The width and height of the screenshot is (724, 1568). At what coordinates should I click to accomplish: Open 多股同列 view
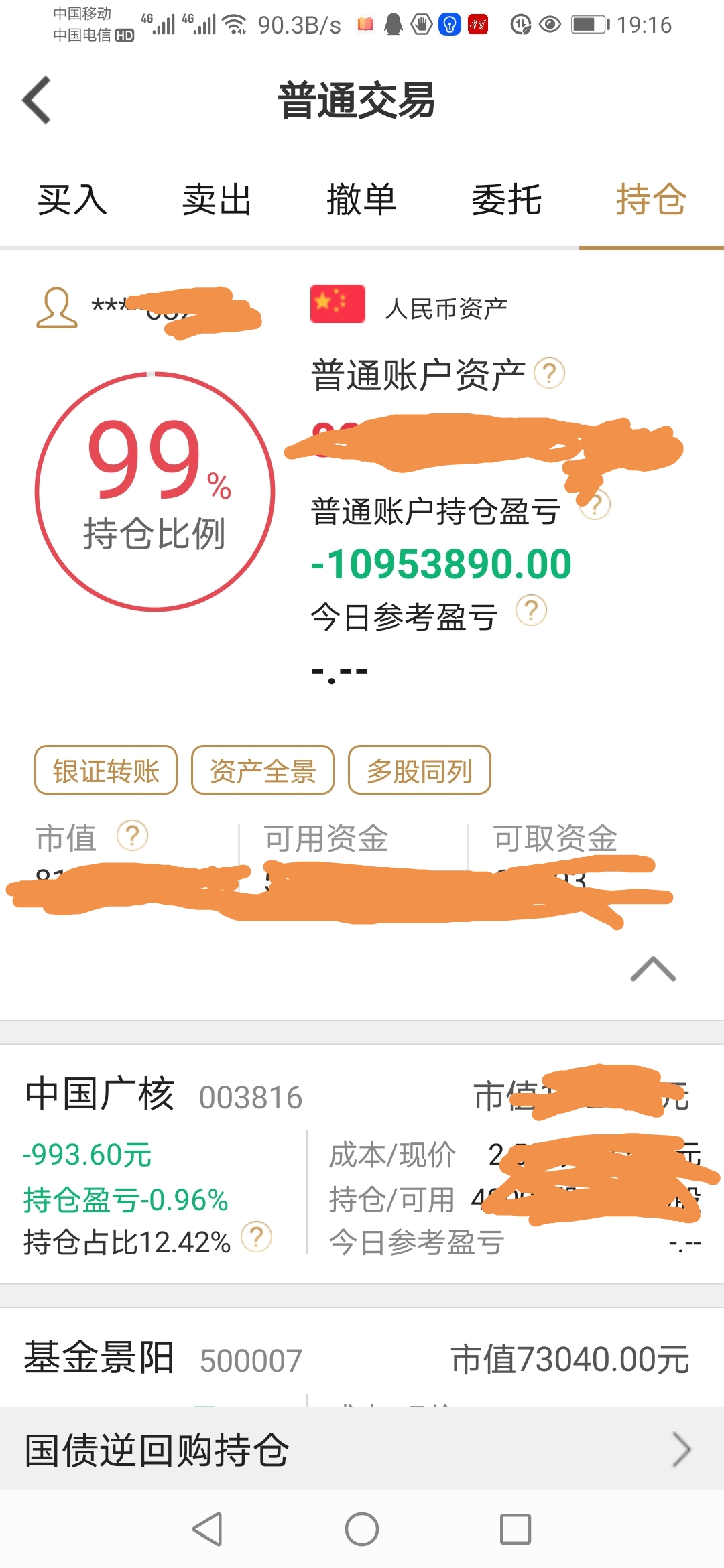(x=420, y=771)
